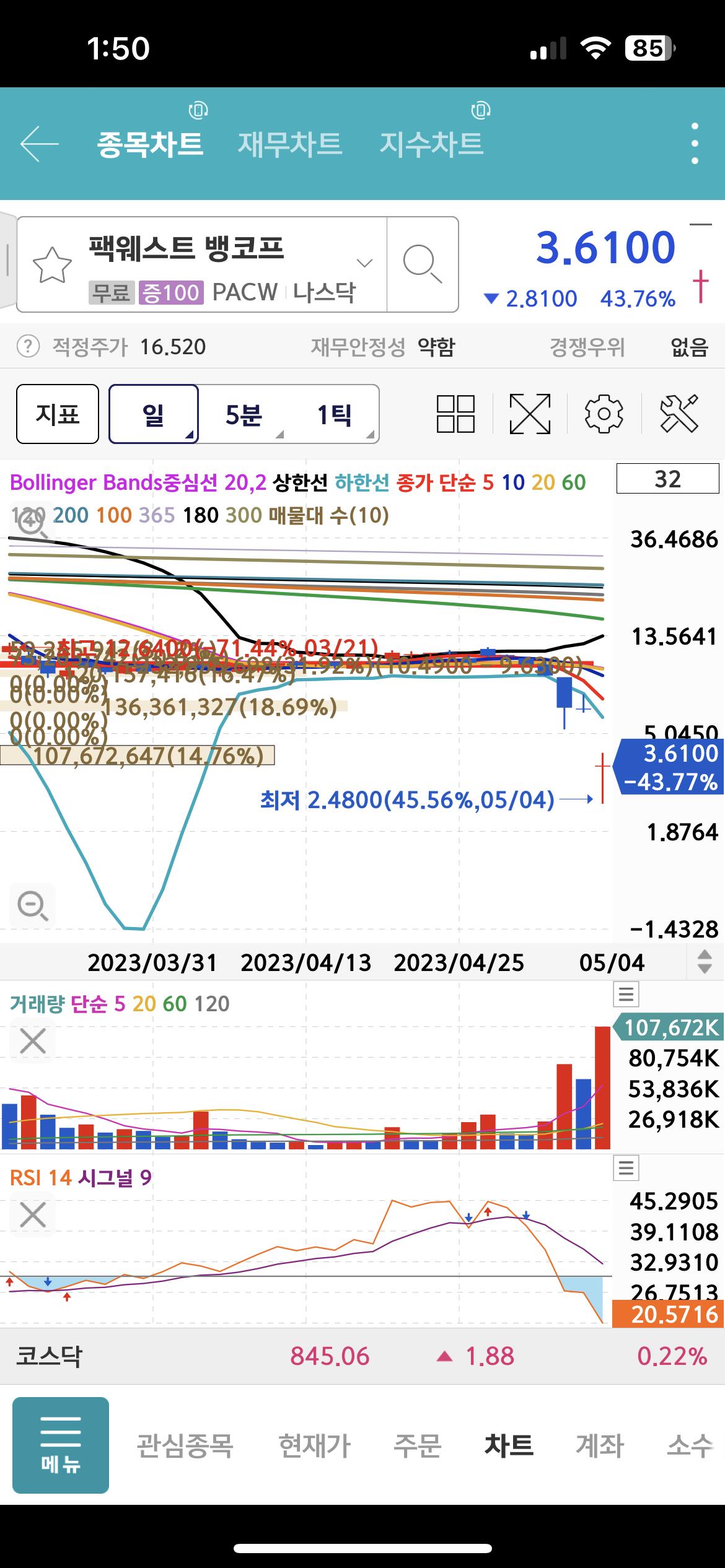Open the 메뉴 menu button
This screenshot has width=725, height=1568.
[x=61, y=1445]
